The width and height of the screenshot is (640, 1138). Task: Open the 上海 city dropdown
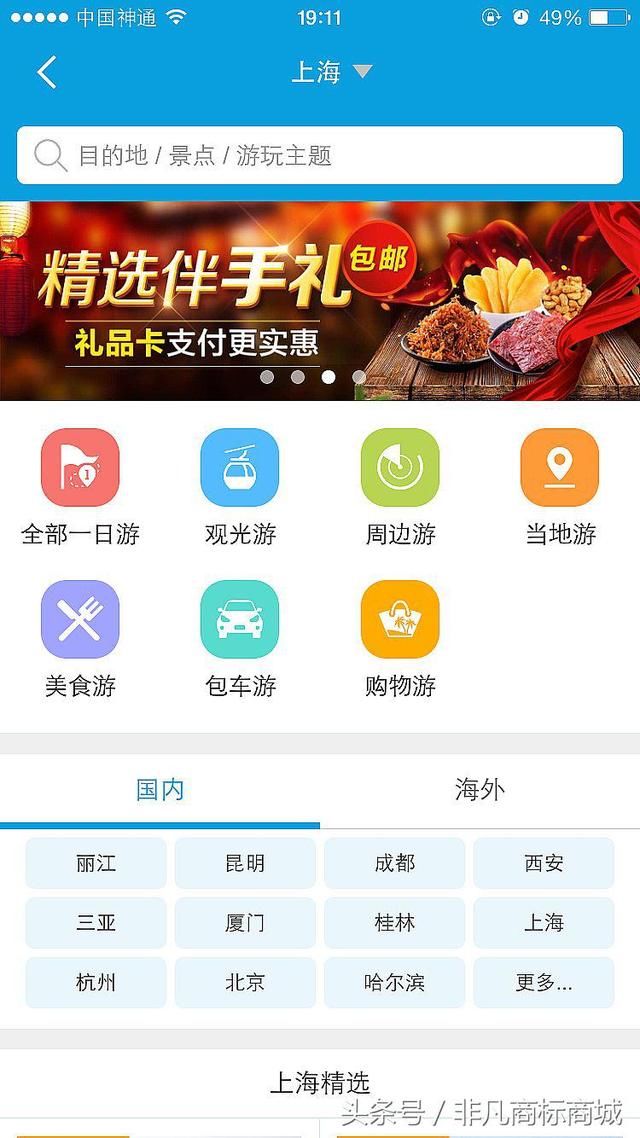(x=330, y=72)
